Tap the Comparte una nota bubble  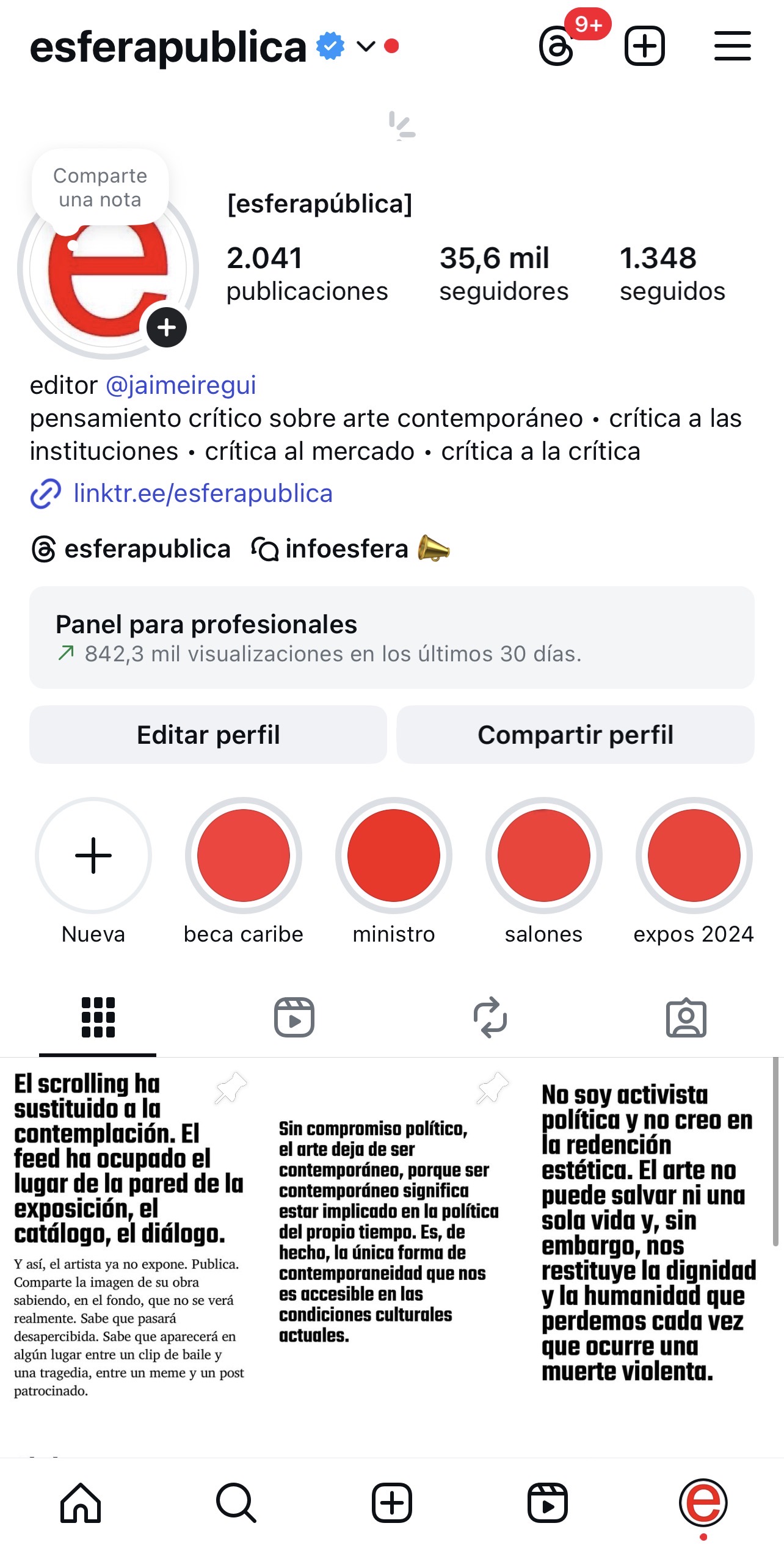pos(100,187)
